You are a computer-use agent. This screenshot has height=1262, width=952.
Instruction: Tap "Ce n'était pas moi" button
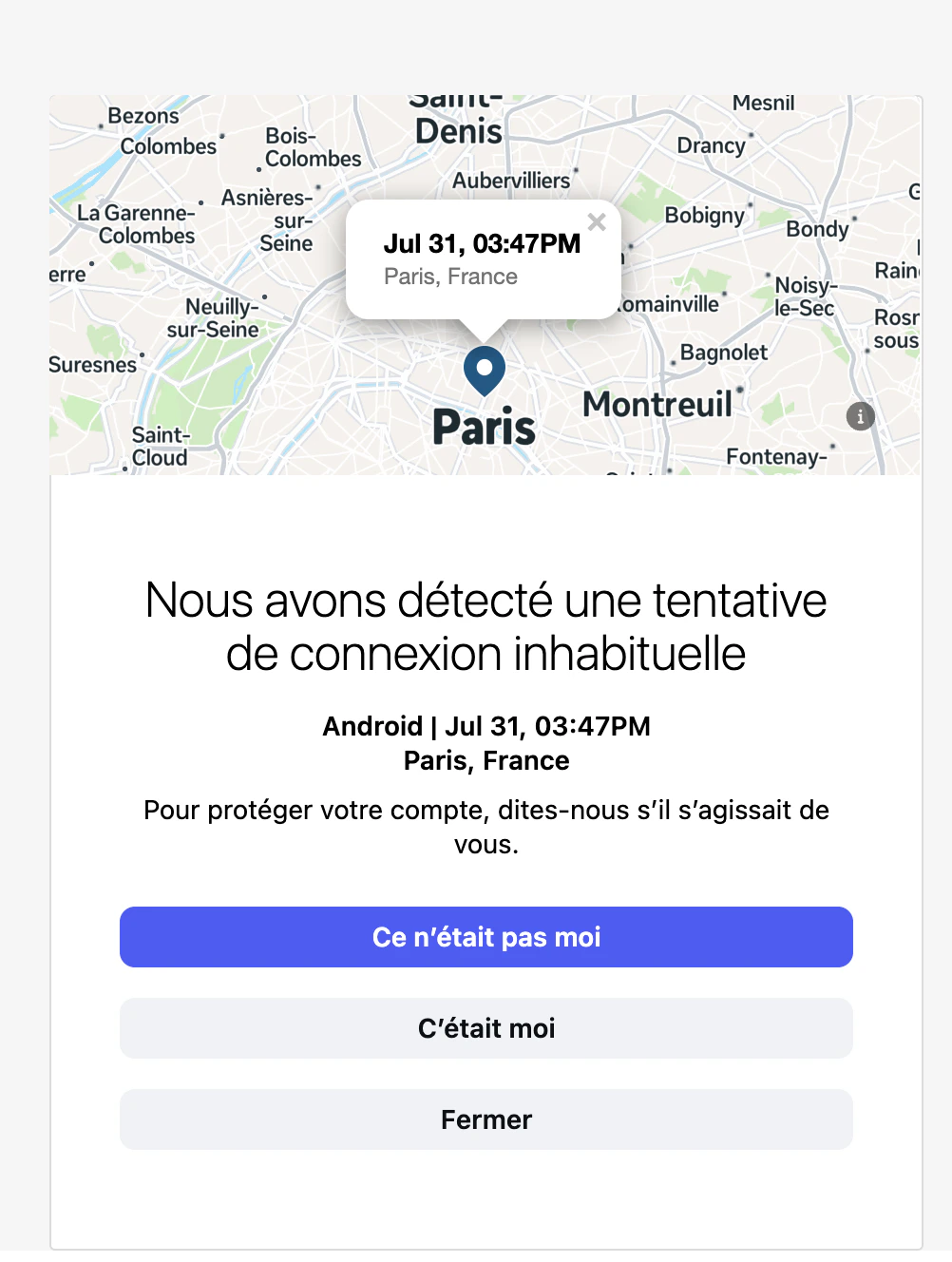click(x=486, y=937)
